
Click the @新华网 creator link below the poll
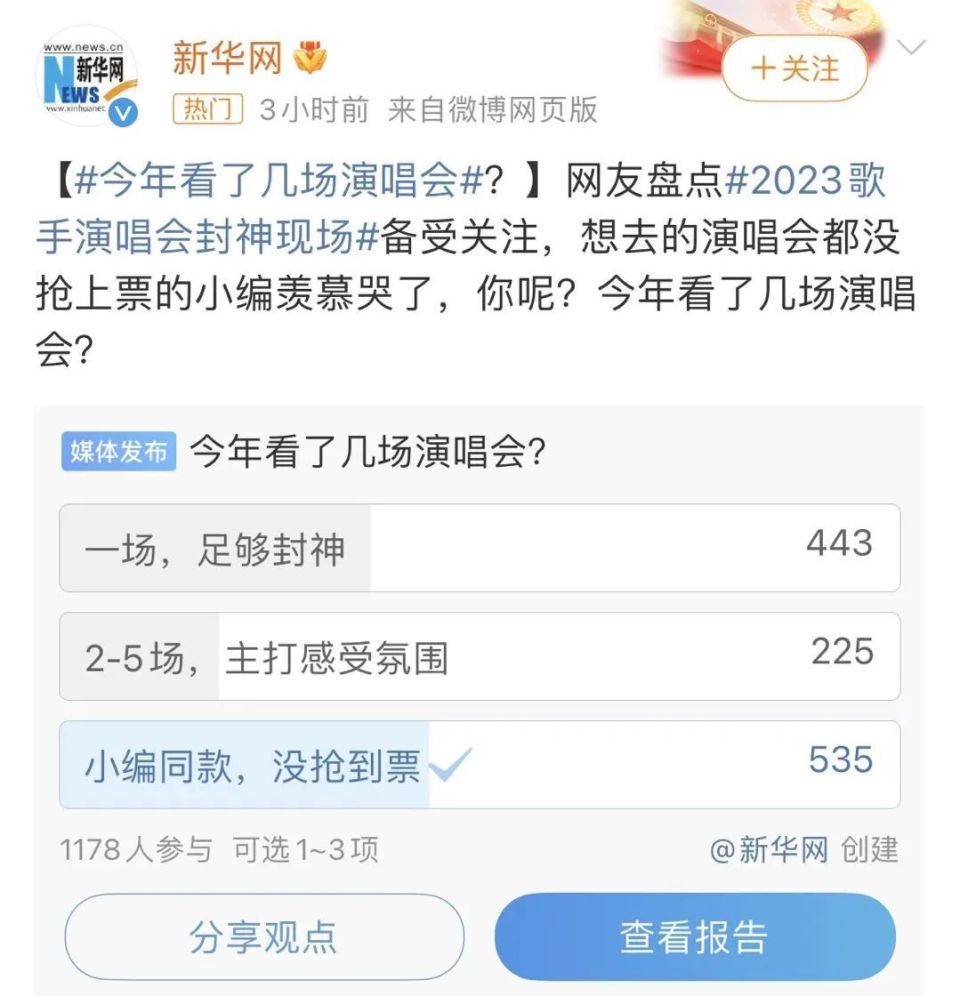(x=770, y=847)
